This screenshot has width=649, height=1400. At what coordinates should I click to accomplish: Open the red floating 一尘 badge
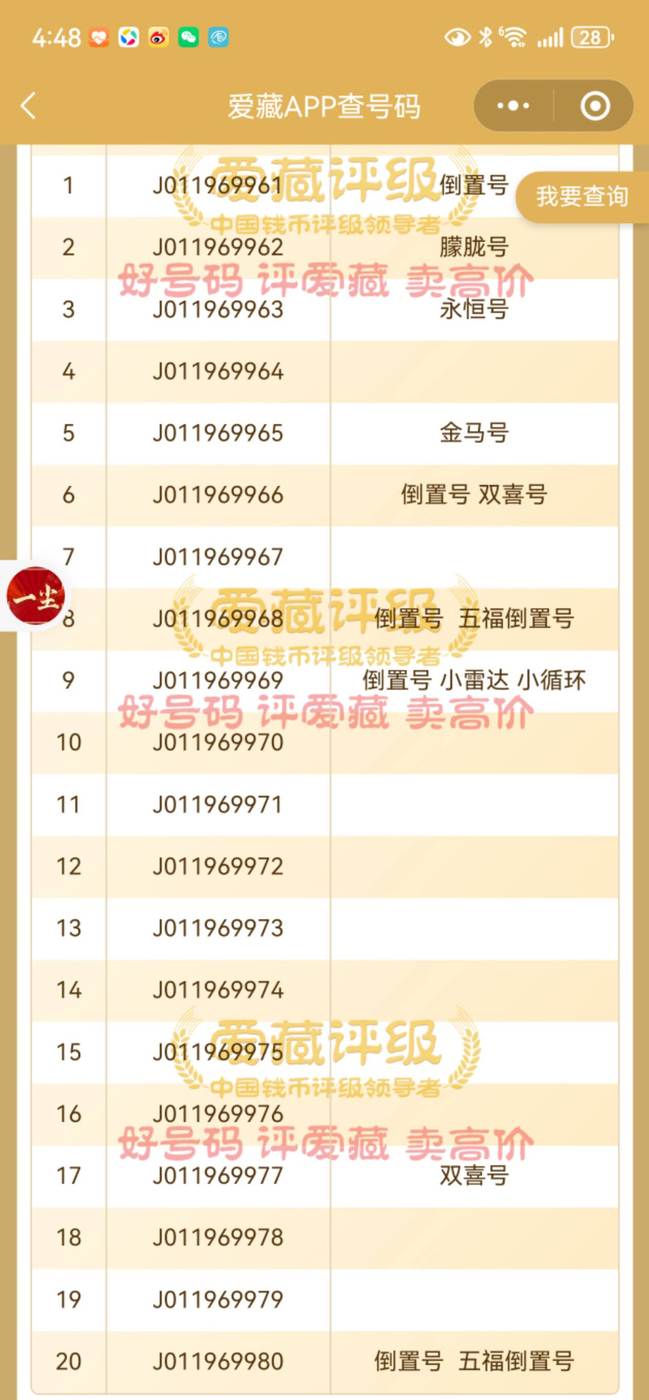(x=36, y=597)
